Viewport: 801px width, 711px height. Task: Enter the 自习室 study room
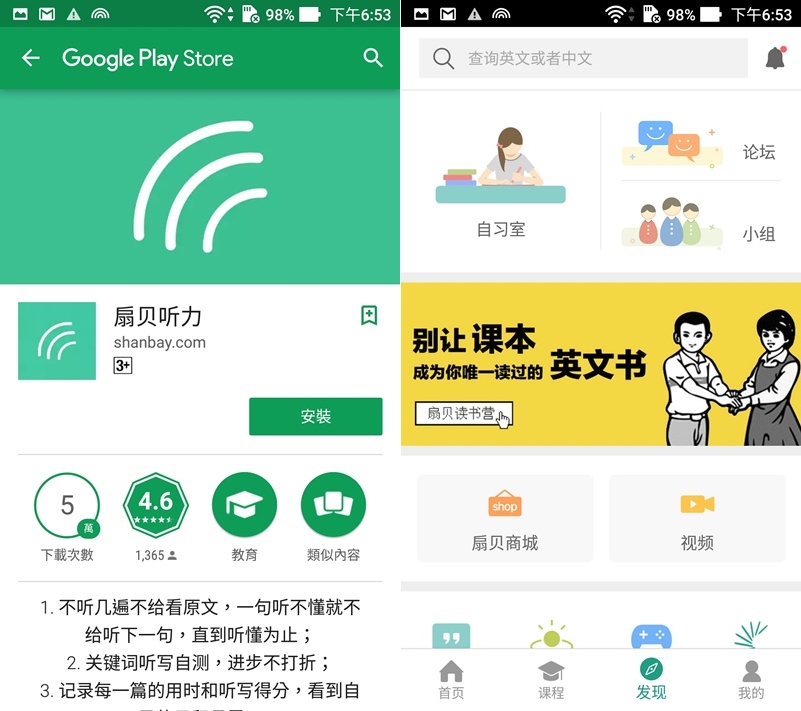[x=500, y=182]
